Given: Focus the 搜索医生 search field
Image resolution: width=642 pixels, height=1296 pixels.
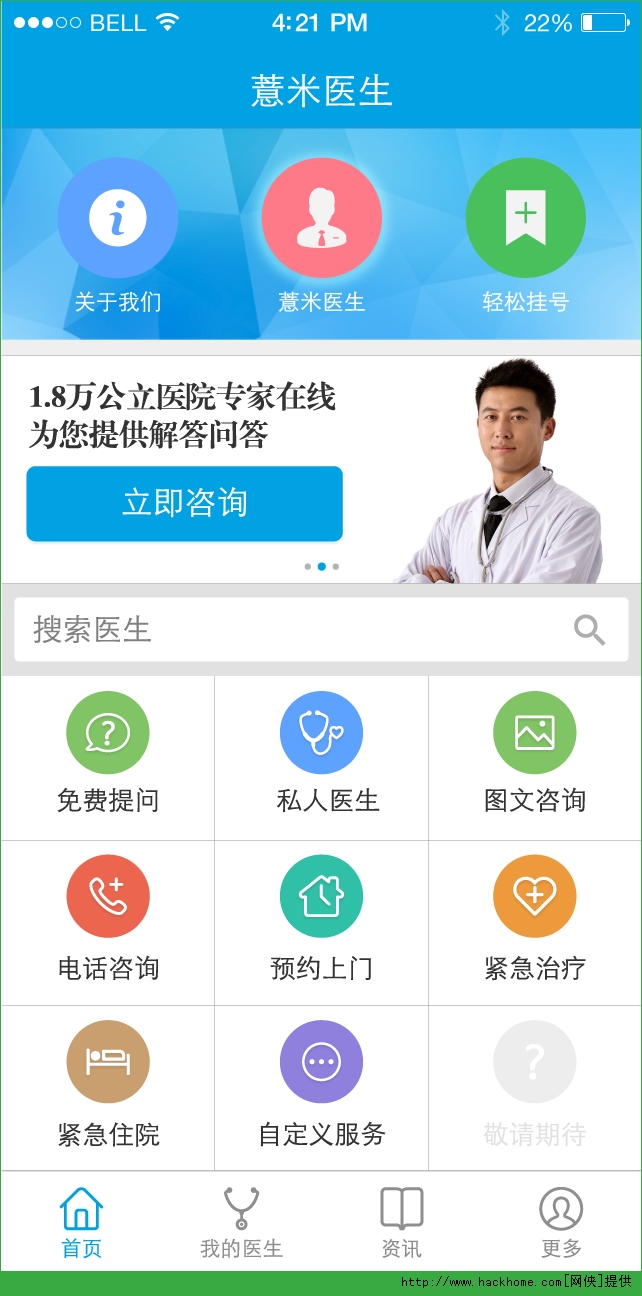Looking at the screenshot, I should coord(290,630).
